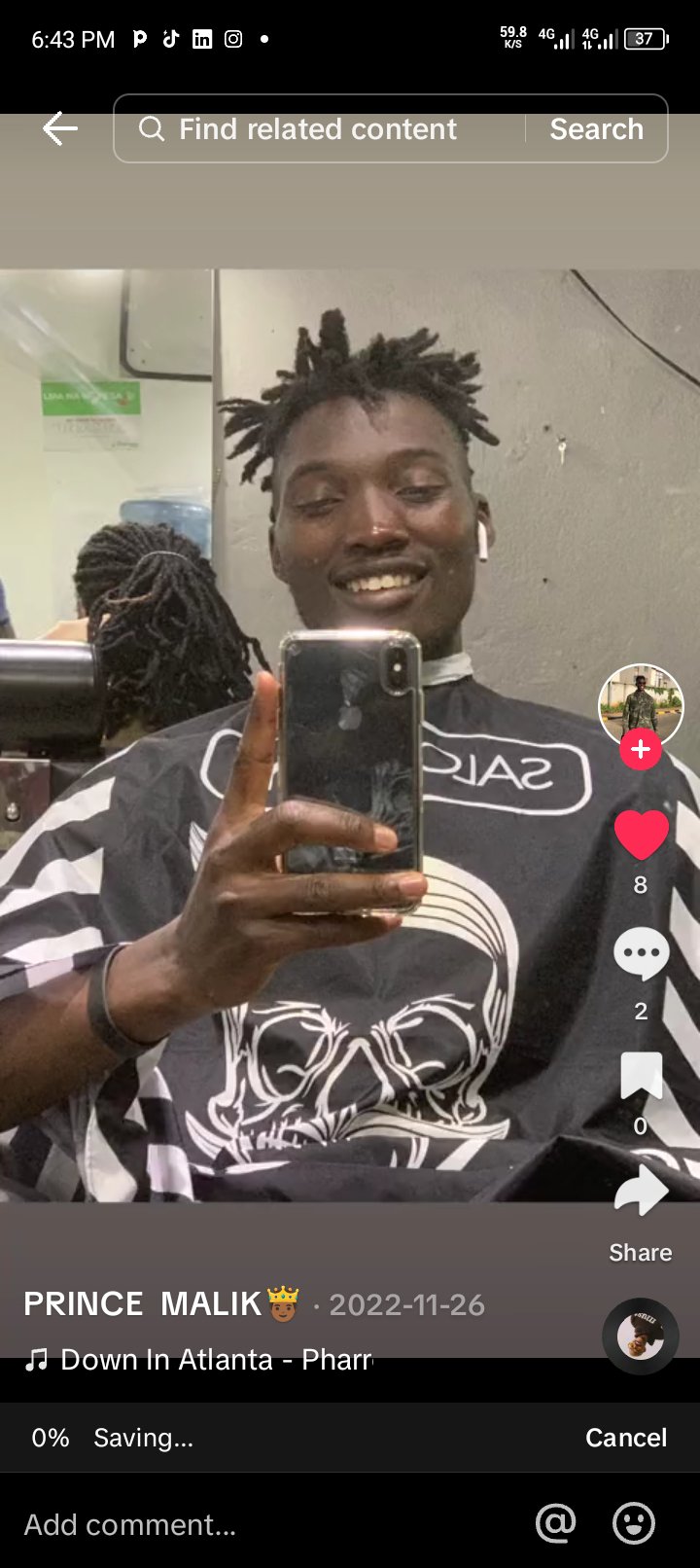
Task: Tap the Search button
Action: pyautogui.click(x=596, y=128)
